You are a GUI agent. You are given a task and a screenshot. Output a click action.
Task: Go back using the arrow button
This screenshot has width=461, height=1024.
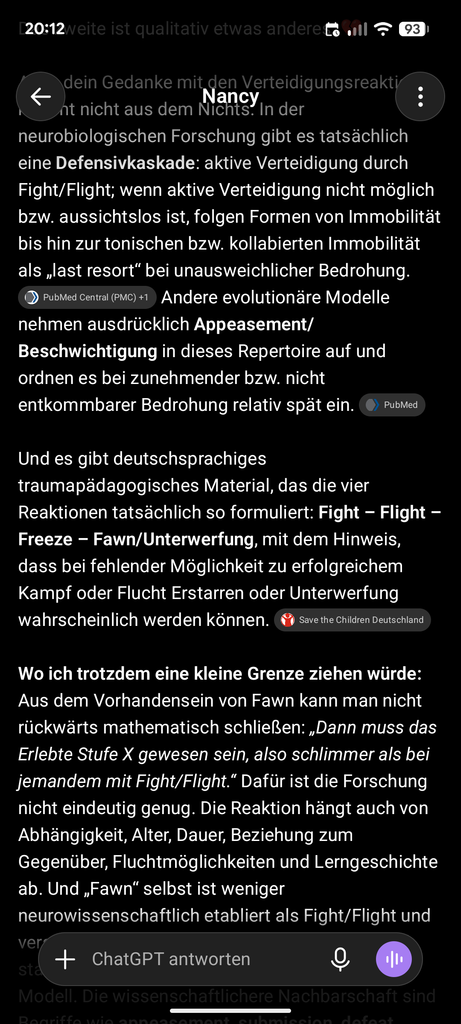tap(40, 97)
